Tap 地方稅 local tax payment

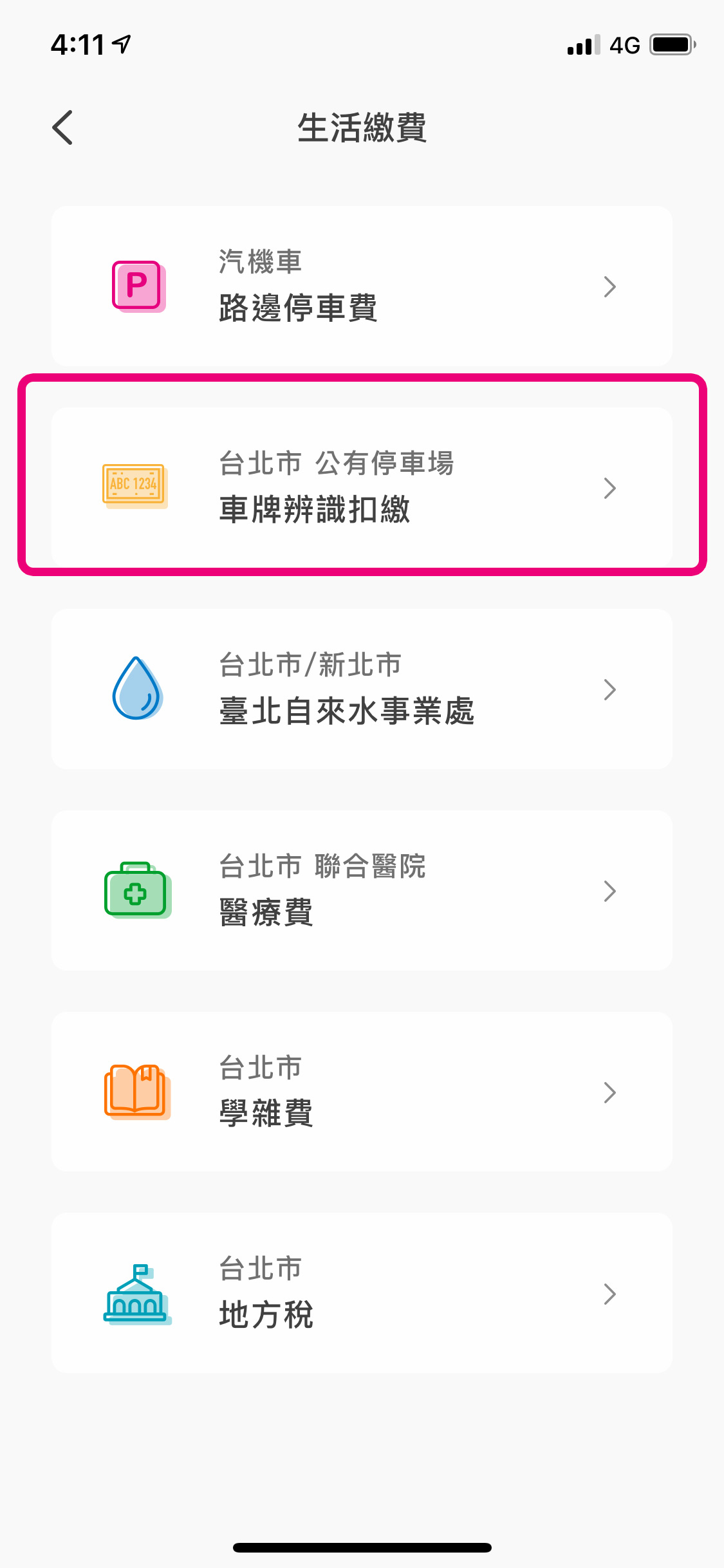[x=362, y=1294]
